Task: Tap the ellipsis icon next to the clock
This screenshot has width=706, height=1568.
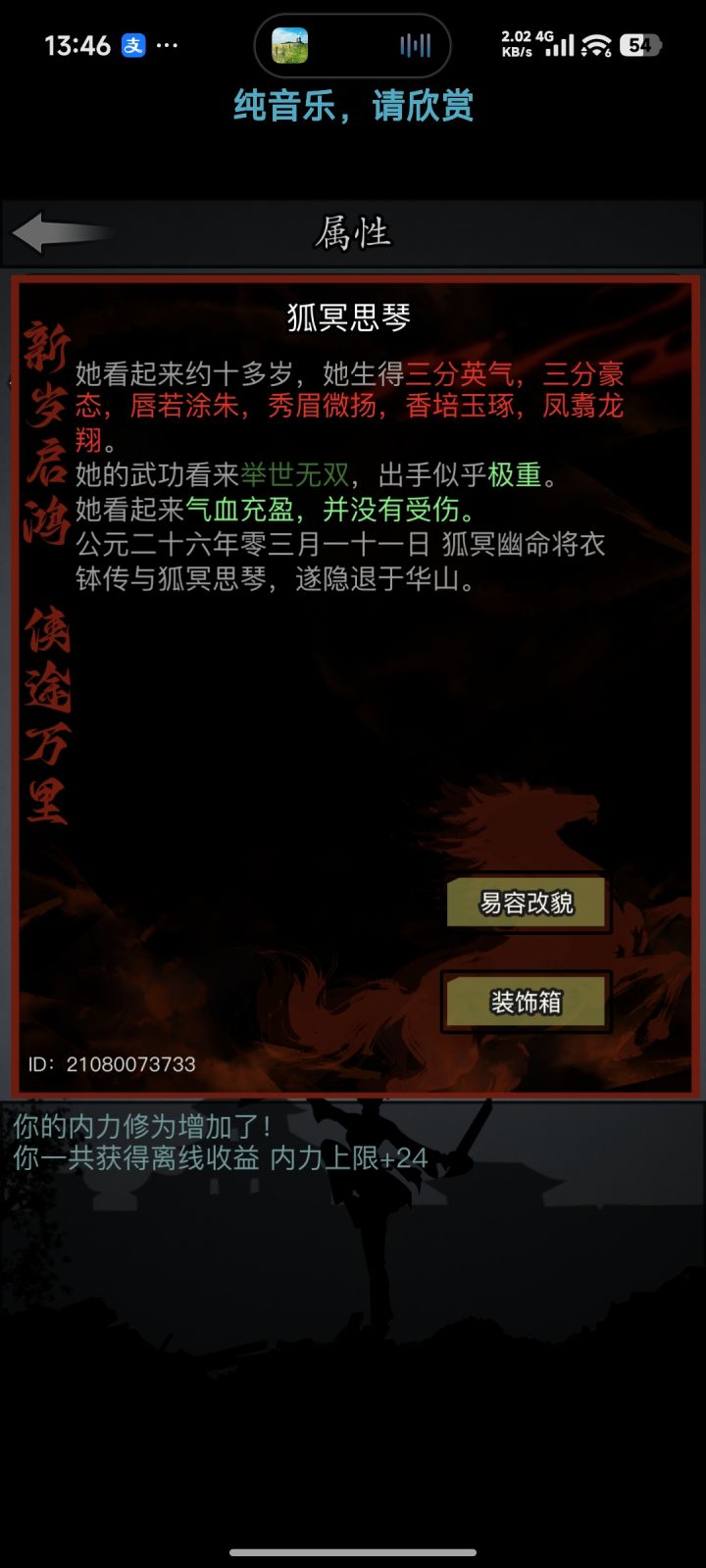Action: pyautogui.click(x=169, y=44)
